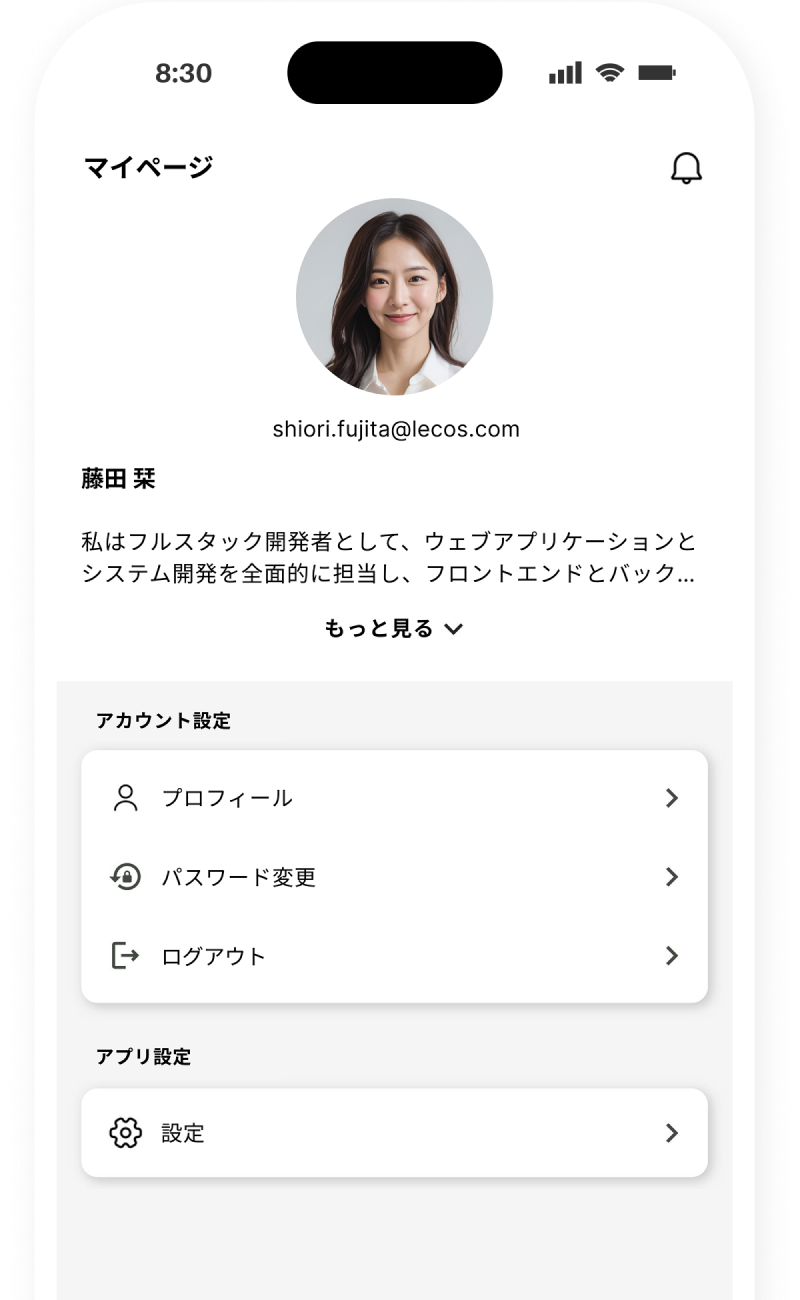Image resolution: width=800 pixels, height=1300 pixels.
Task: Tap the profile photo avatar
Action: pos(394,296)
